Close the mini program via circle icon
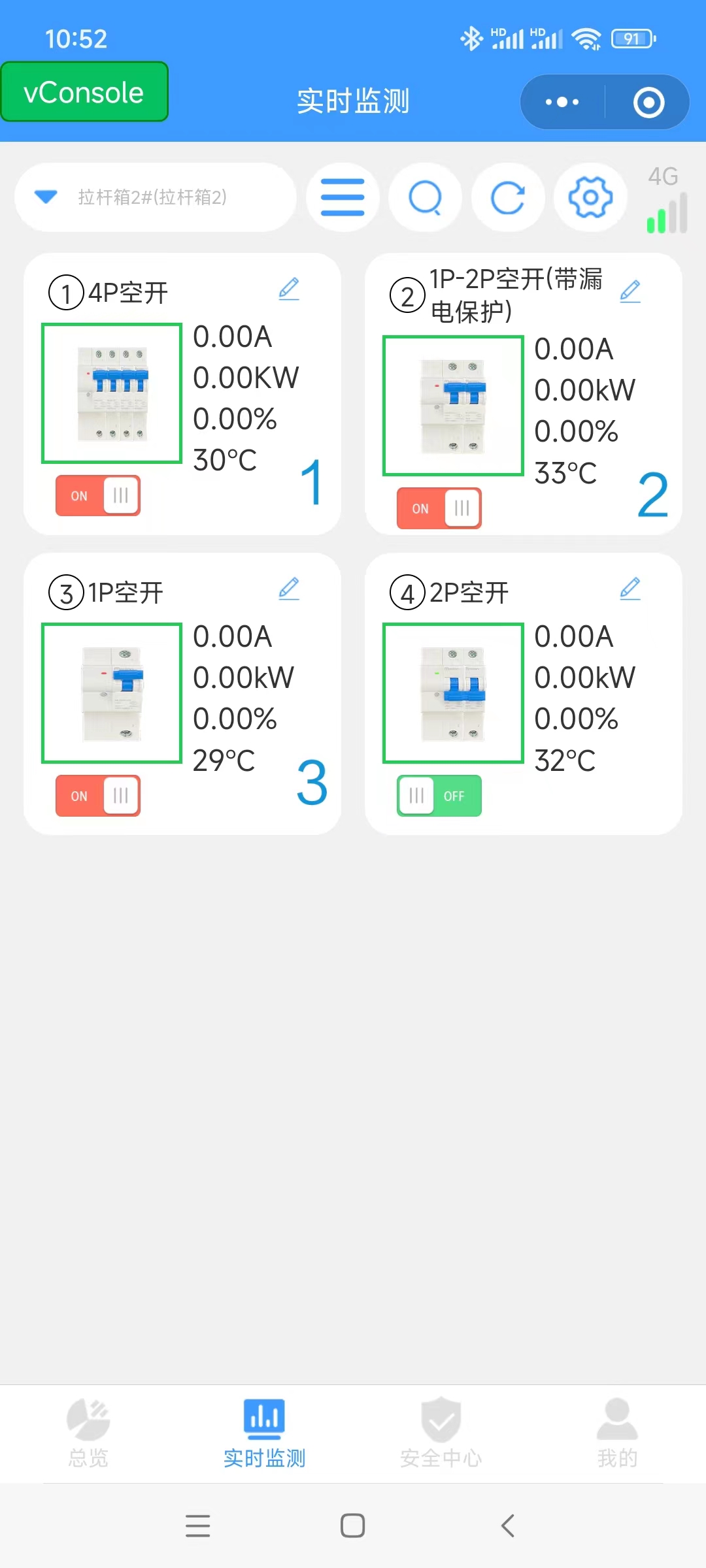The height and width of the screenshot is (1568, 706). (648, 102)
